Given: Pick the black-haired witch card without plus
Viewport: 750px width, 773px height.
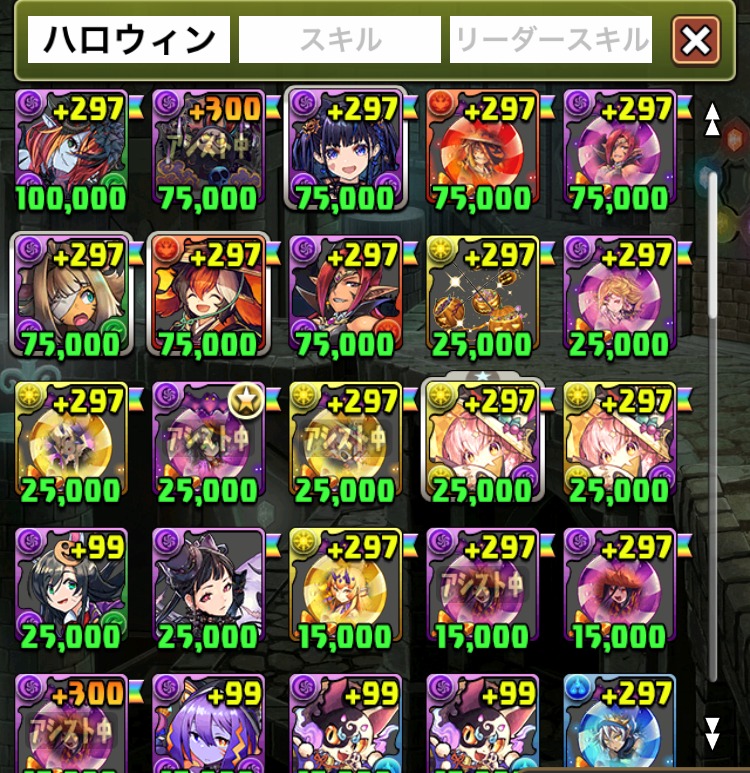Looking at the screenshot, I should pos(208,590).
